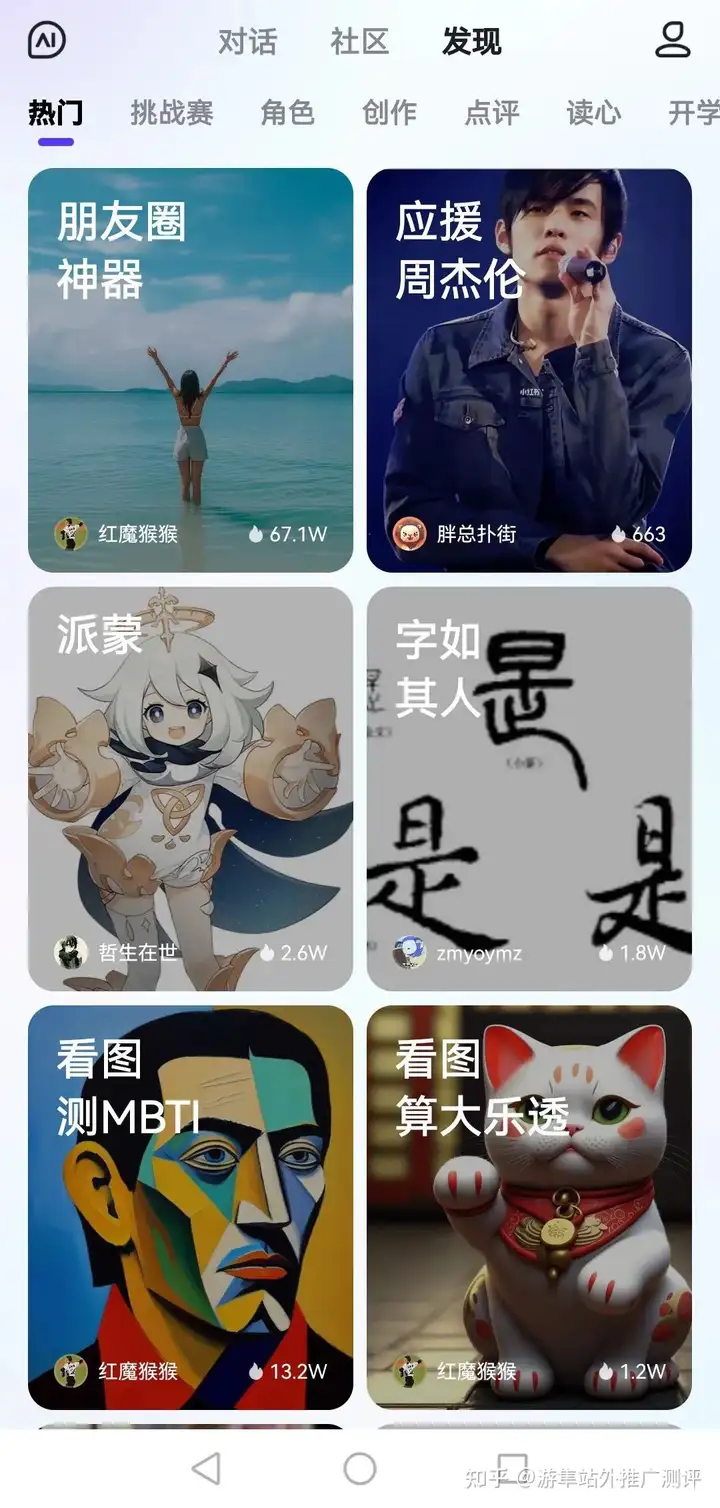Open the 看图算大乐透 card
Image resolution: width=720 pixels, height=1508 pixels.
click(x=529, y=1206)
